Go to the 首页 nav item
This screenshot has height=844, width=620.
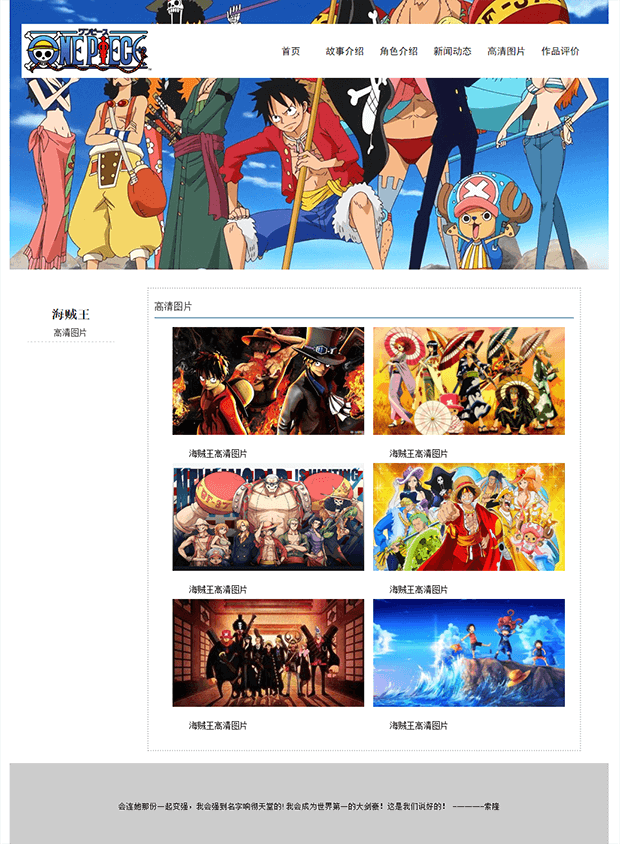(x=290, y=51)
